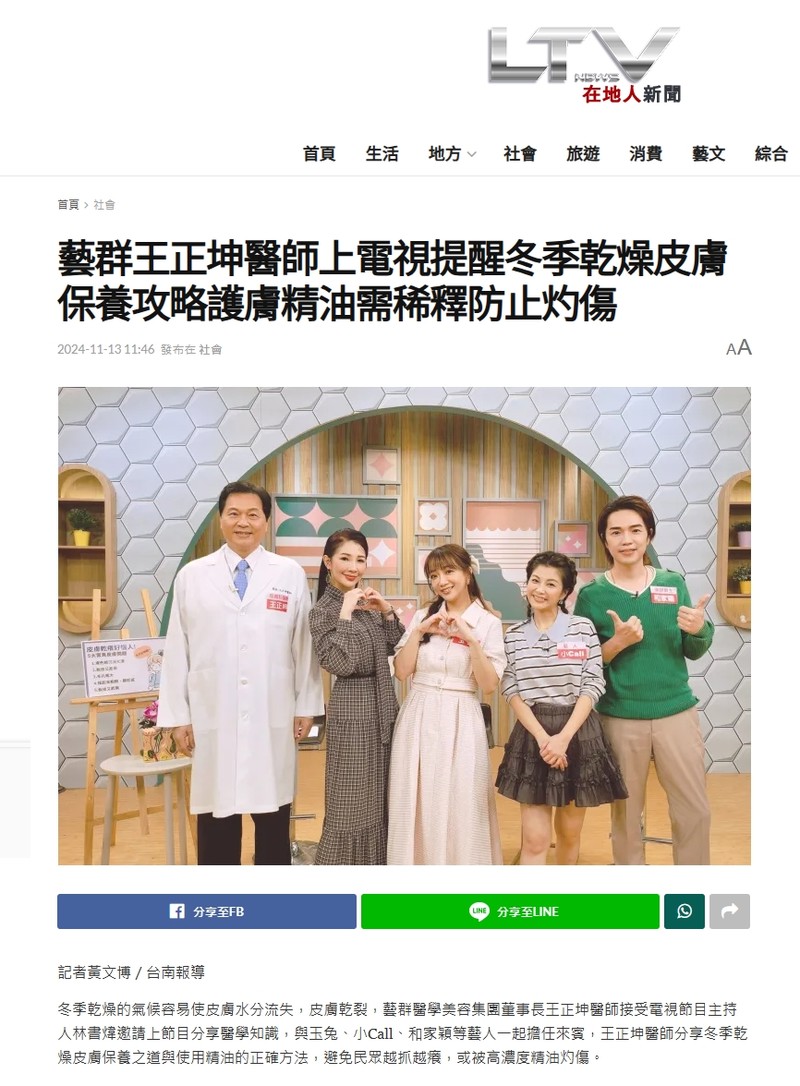Tap the 社會 breadcrumb link

click(105, 205)
